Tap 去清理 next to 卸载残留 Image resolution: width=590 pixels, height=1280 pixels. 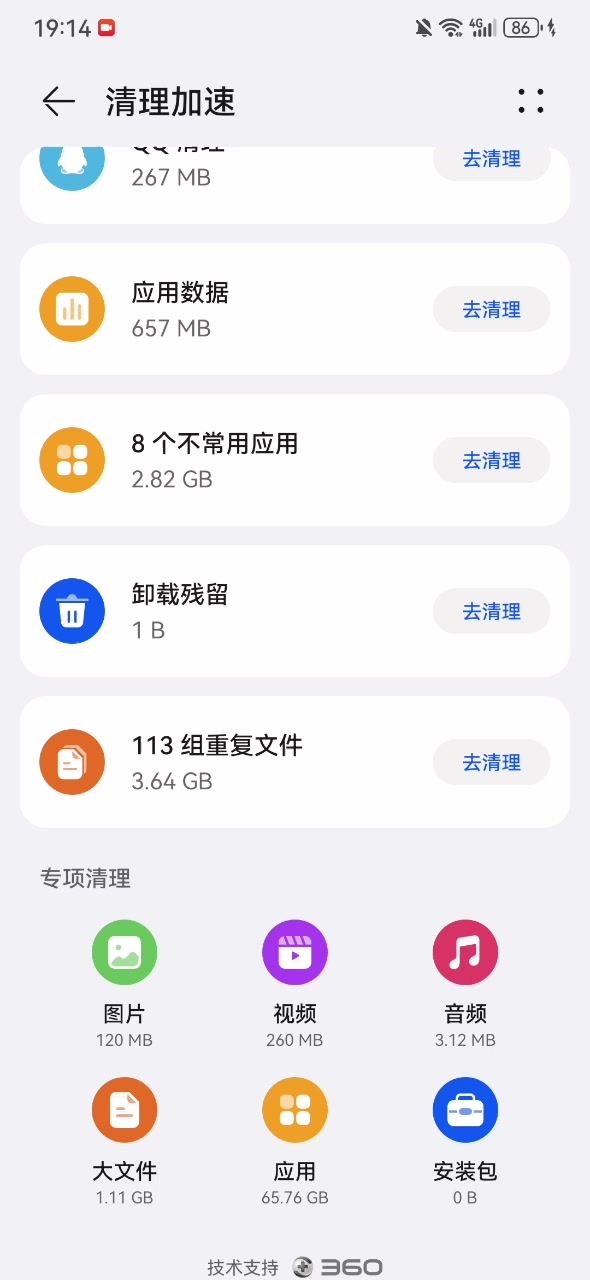[x=491, y=612]
